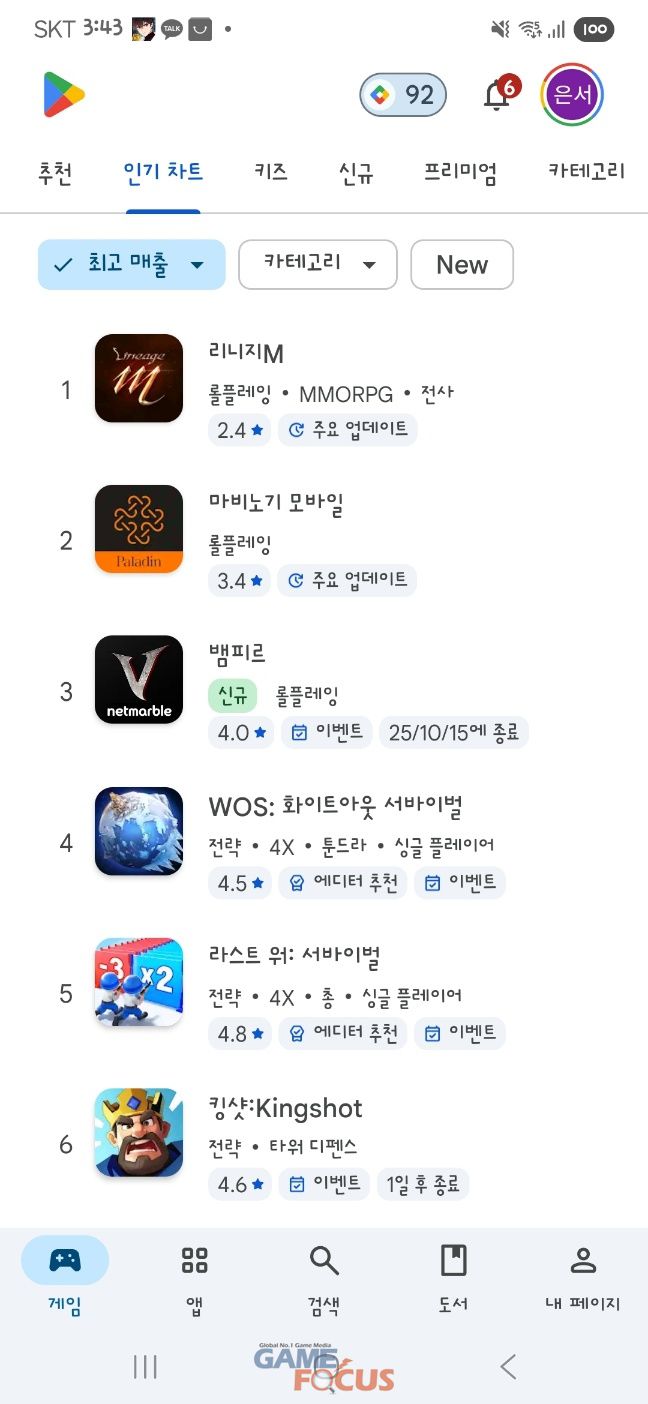Viewport: 648px width, 1404px height.
Task: Select the New filter chip
Action: pyautogui.click(x=462, y=265)
